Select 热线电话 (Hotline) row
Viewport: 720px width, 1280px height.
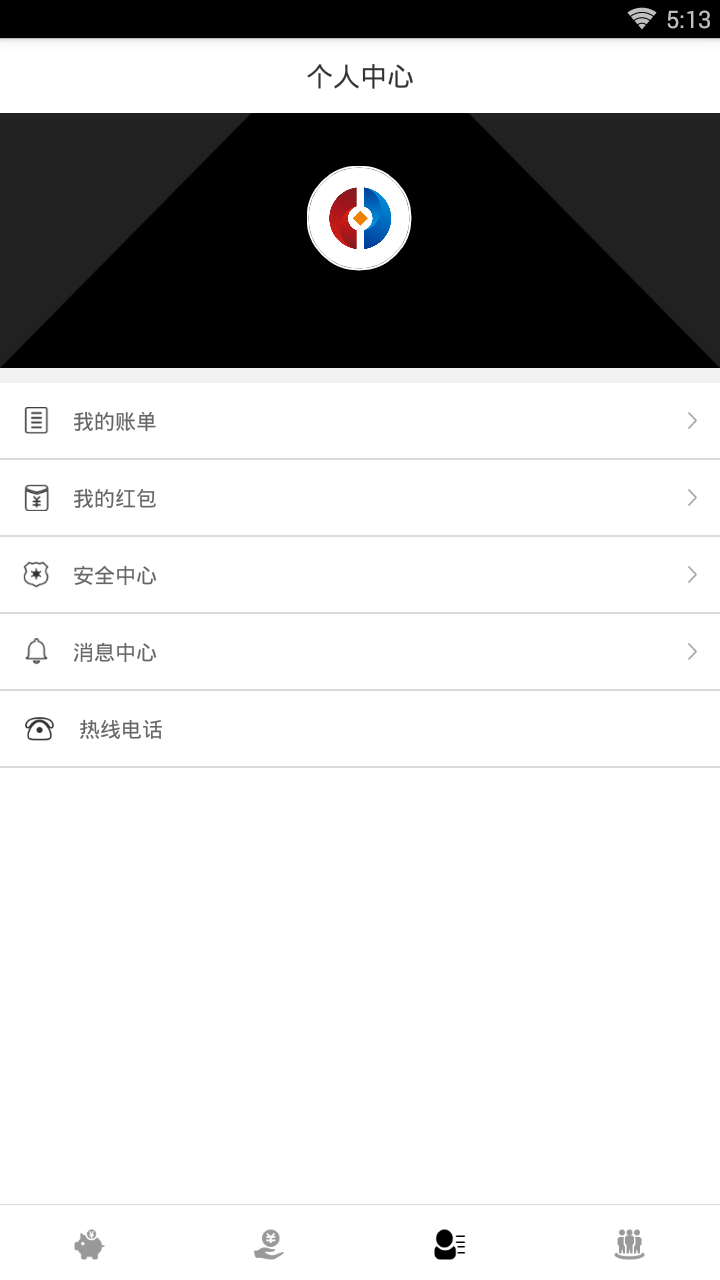(x=360, y=729)
